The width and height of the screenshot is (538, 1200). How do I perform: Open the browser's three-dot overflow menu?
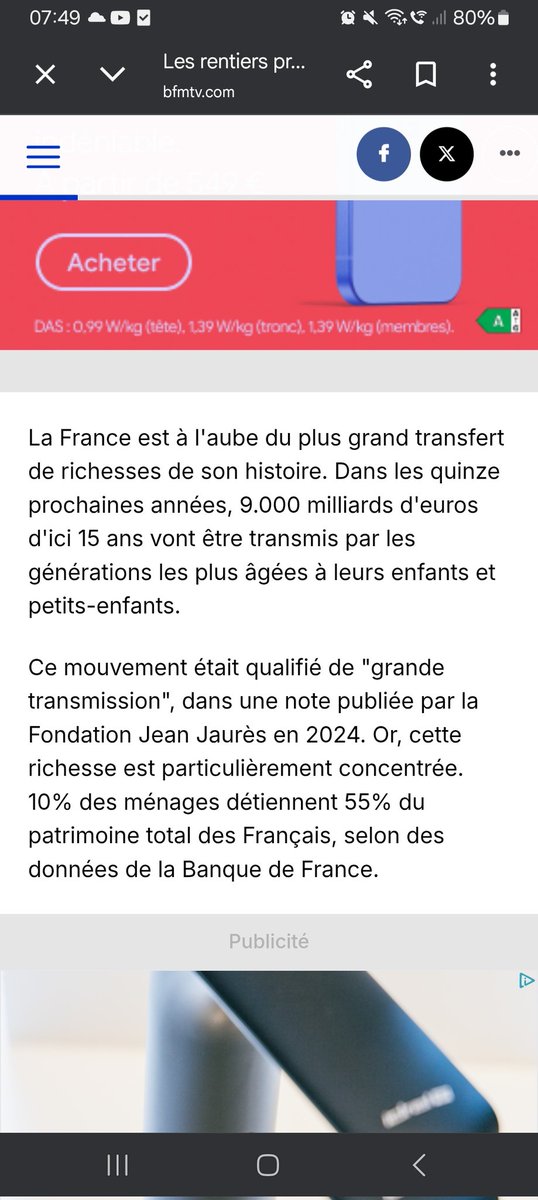[493, 75]
